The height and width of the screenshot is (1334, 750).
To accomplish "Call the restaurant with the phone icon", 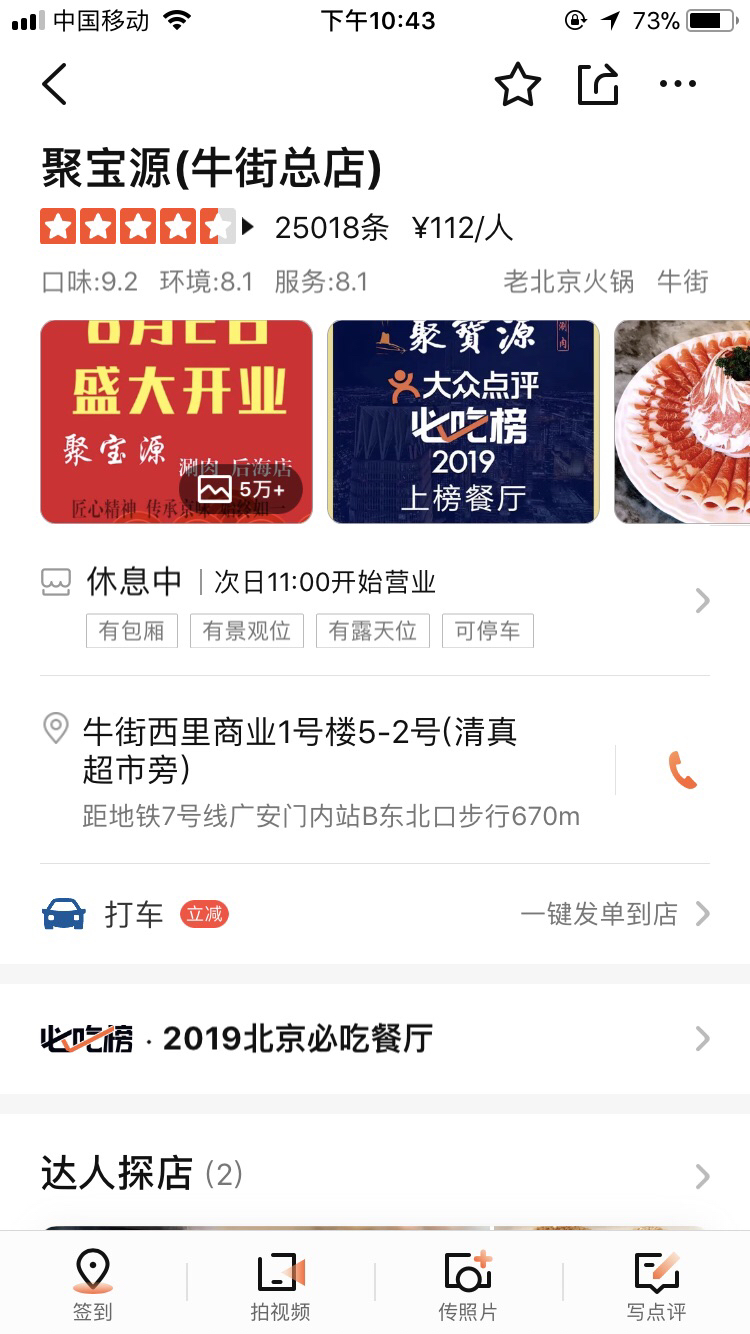I will click(683, 771).
